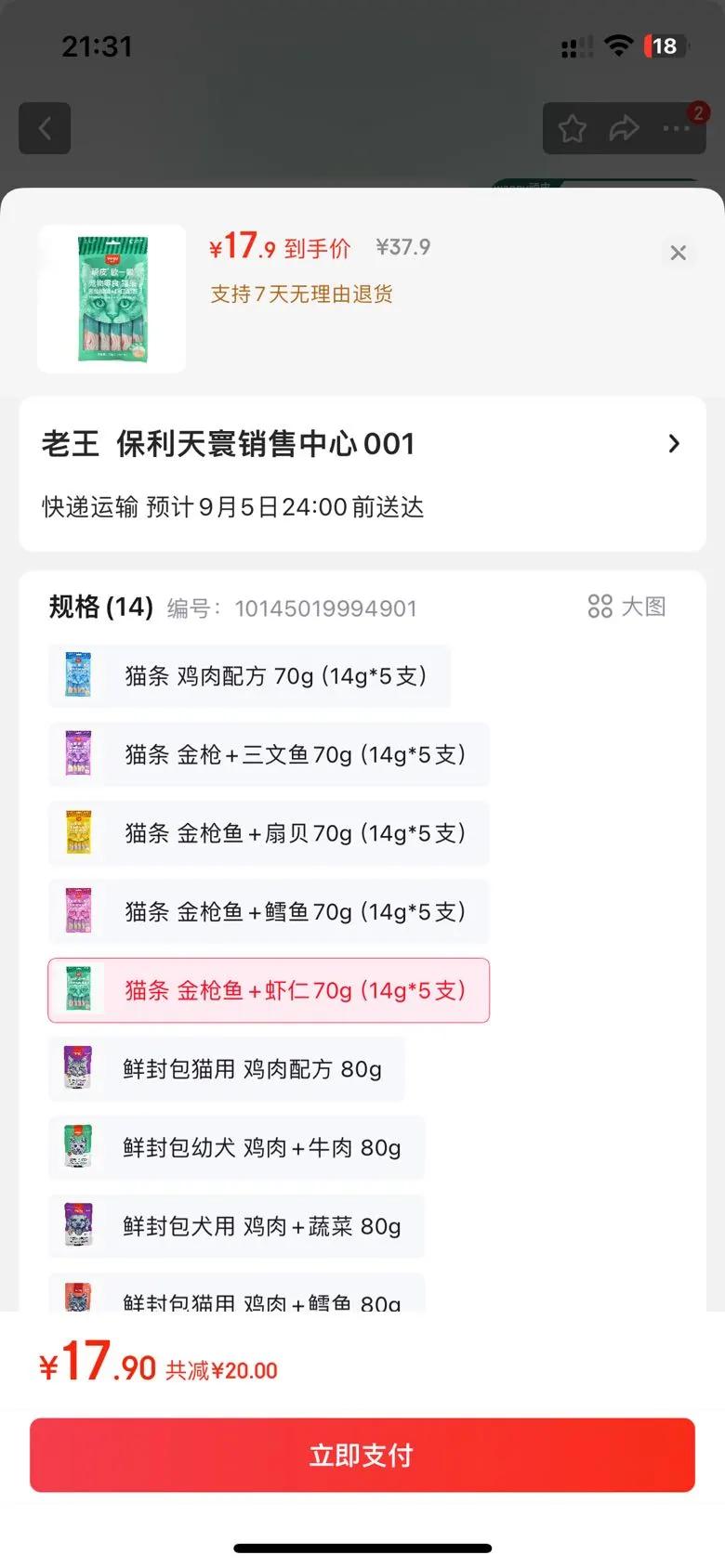Close the product spec sheet
Screen dimensions: 725x1568
678,253
